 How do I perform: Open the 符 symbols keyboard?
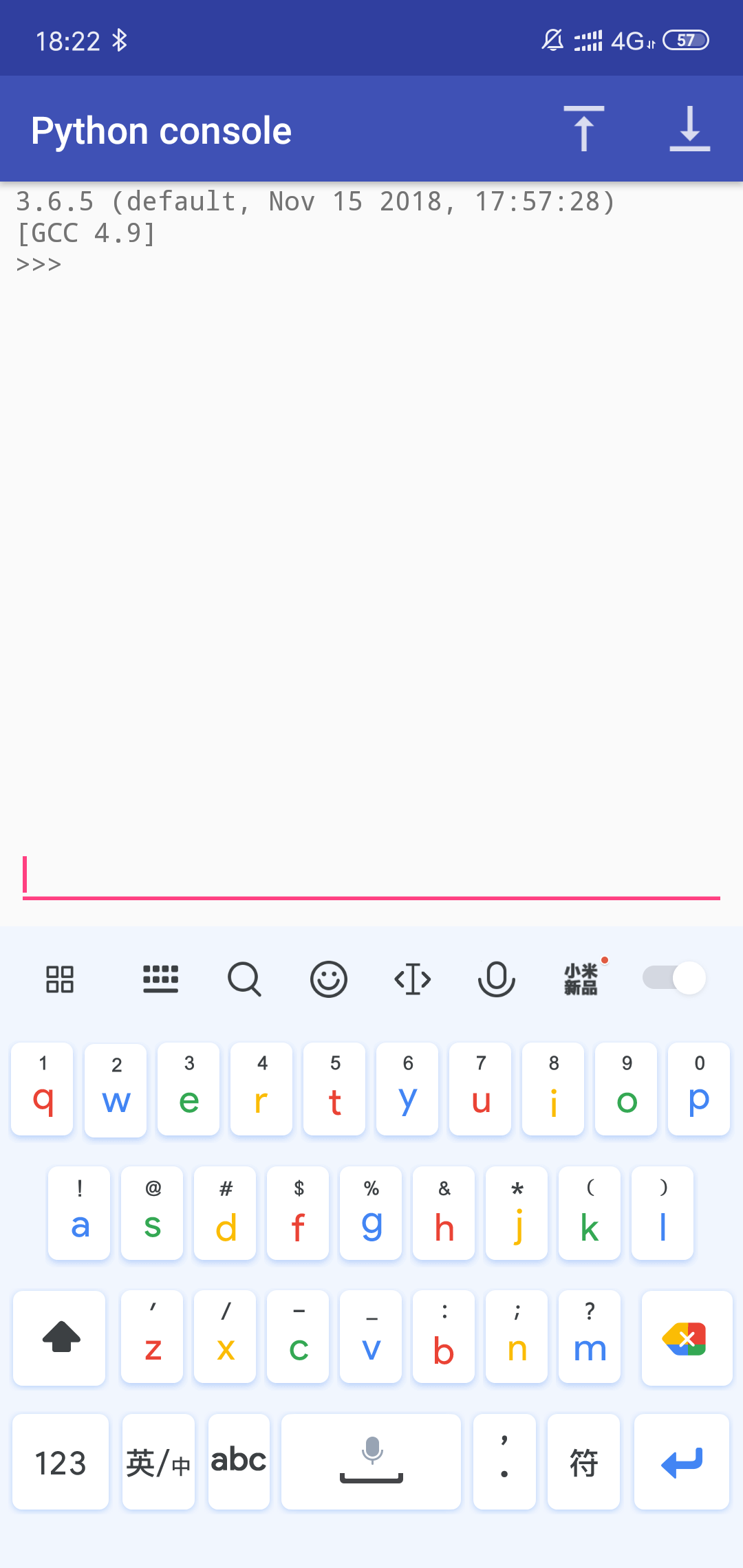coord(584,1462)
